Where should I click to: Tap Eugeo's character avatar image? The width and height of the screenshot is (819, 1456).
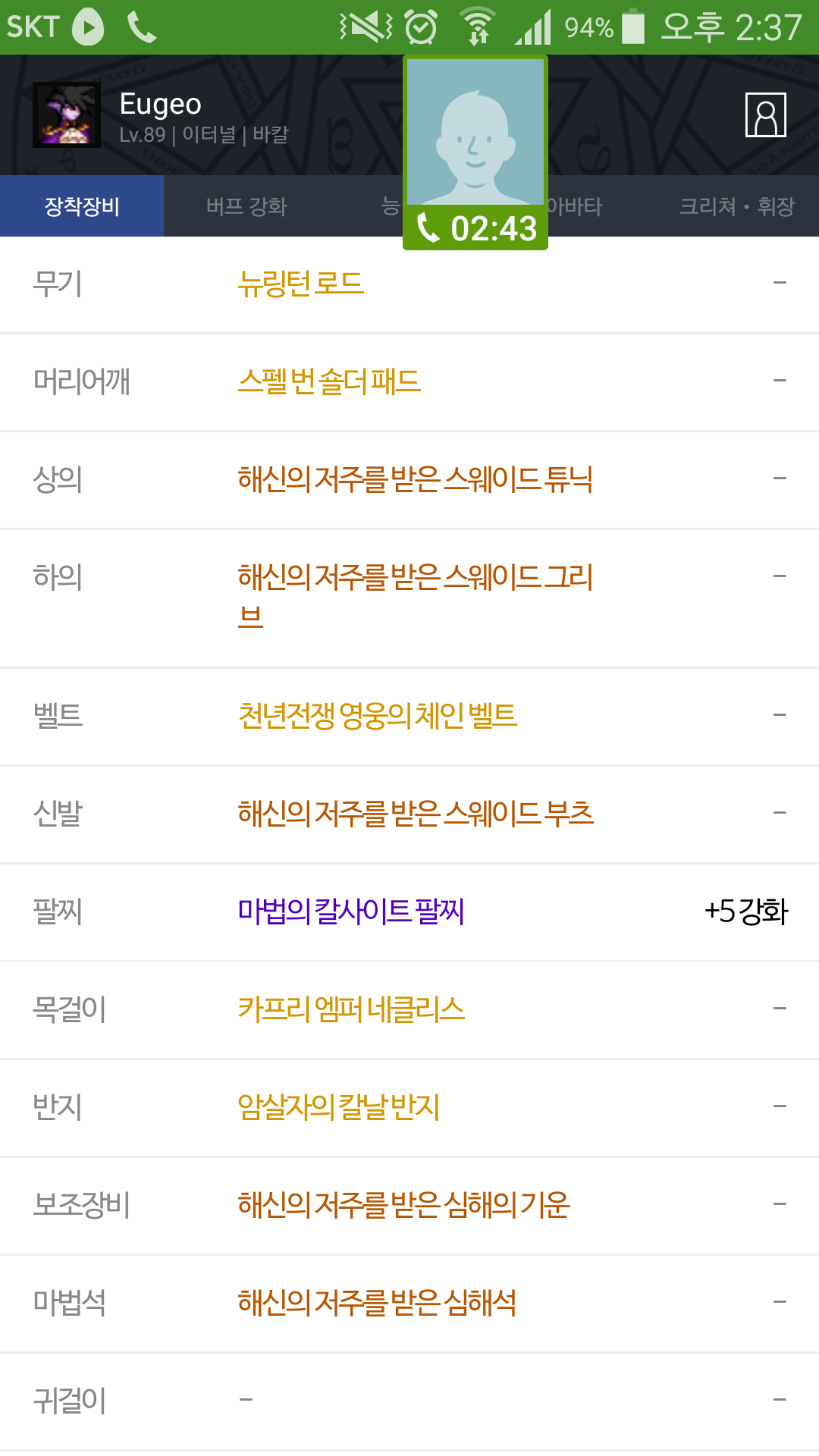(67, 115)
